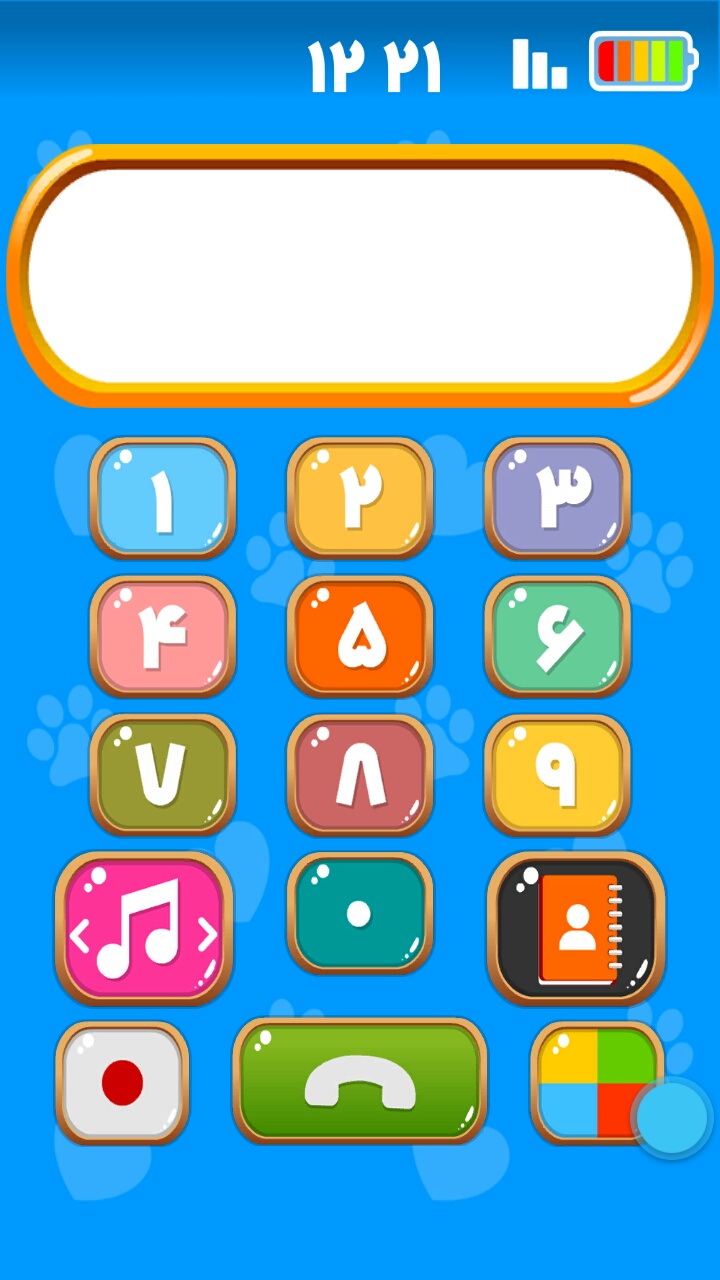Tap the teal zero key
This screenshot has height=1280, width=720.
coord(360,912)
